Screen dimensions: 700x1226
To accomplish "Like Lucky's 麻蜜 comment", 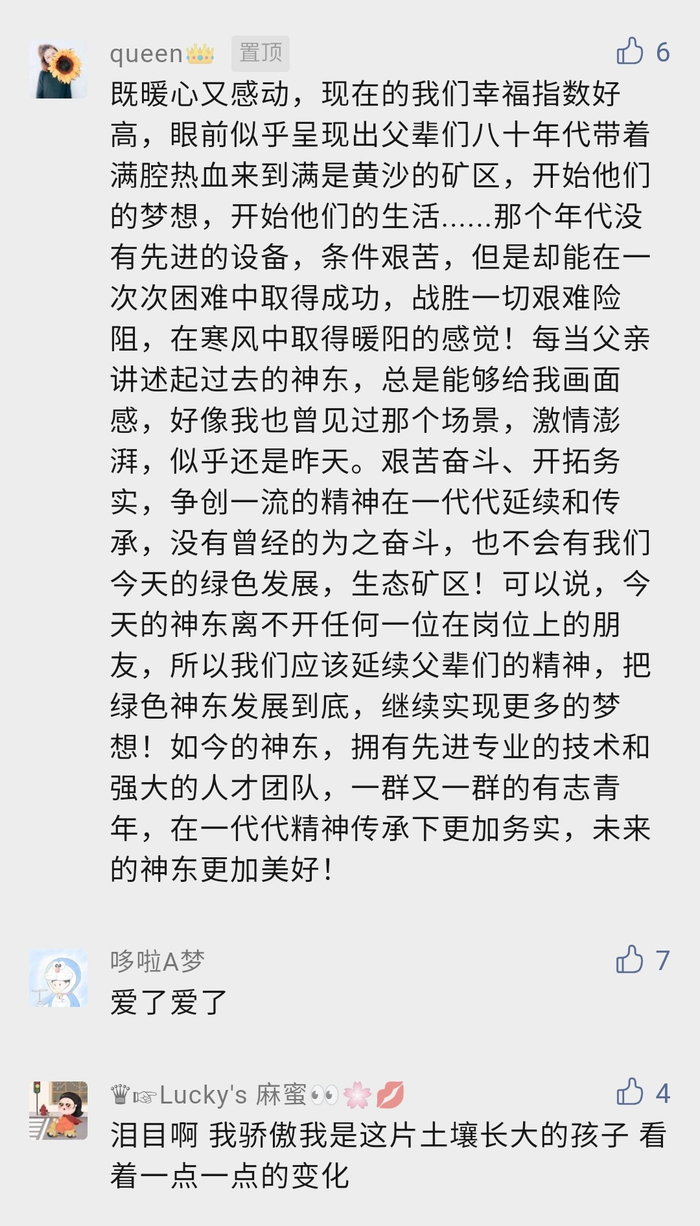I will (630, 1091).
